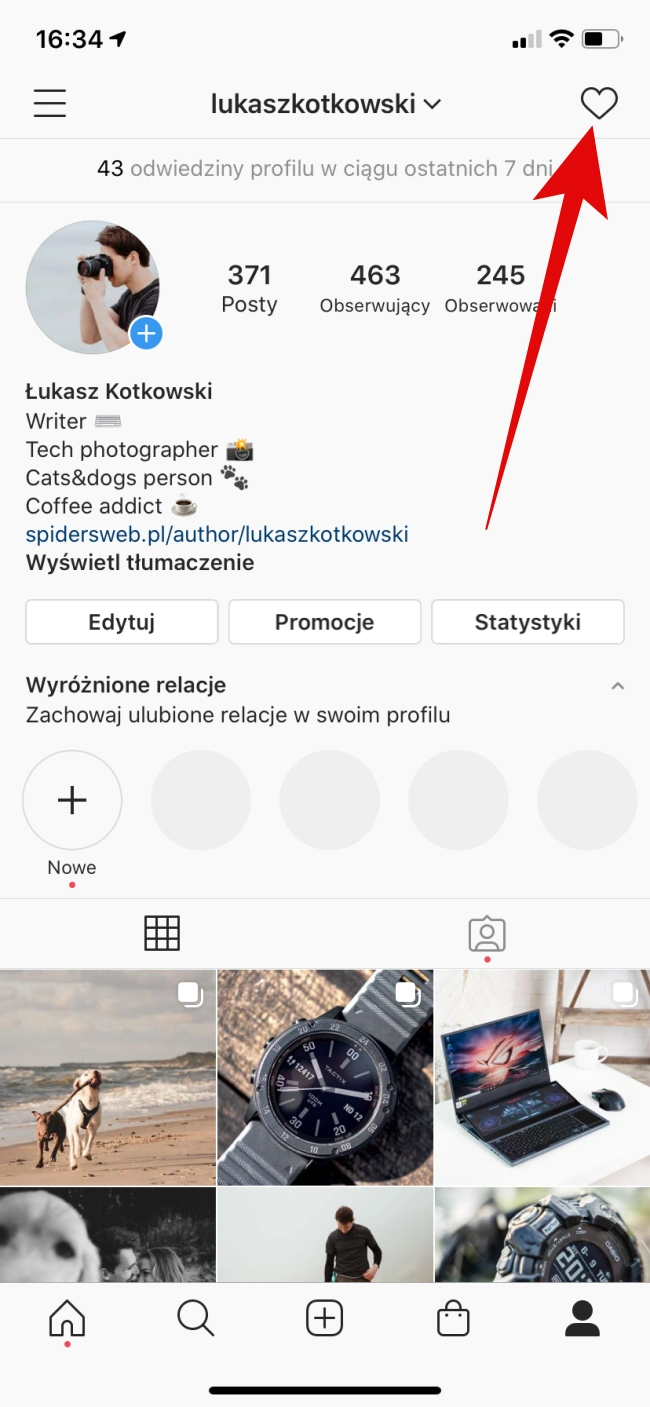
Task: Tap Wyświetl tłumaczenie to translate the bio
Action: (x=140, y=562)
